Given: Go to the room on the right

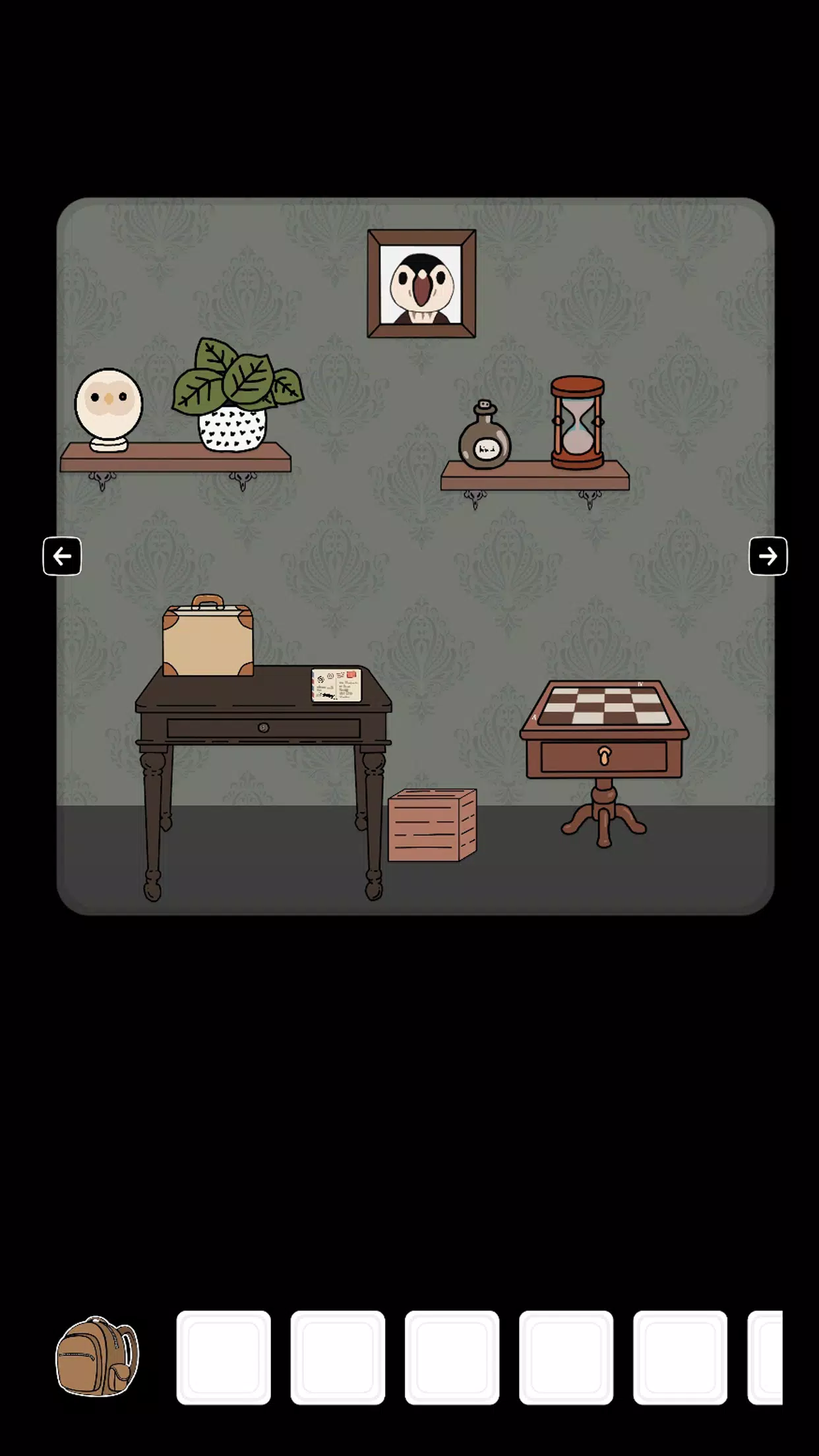Looking at the screenshot, I should pyautogui.click(x=768, y=556).
